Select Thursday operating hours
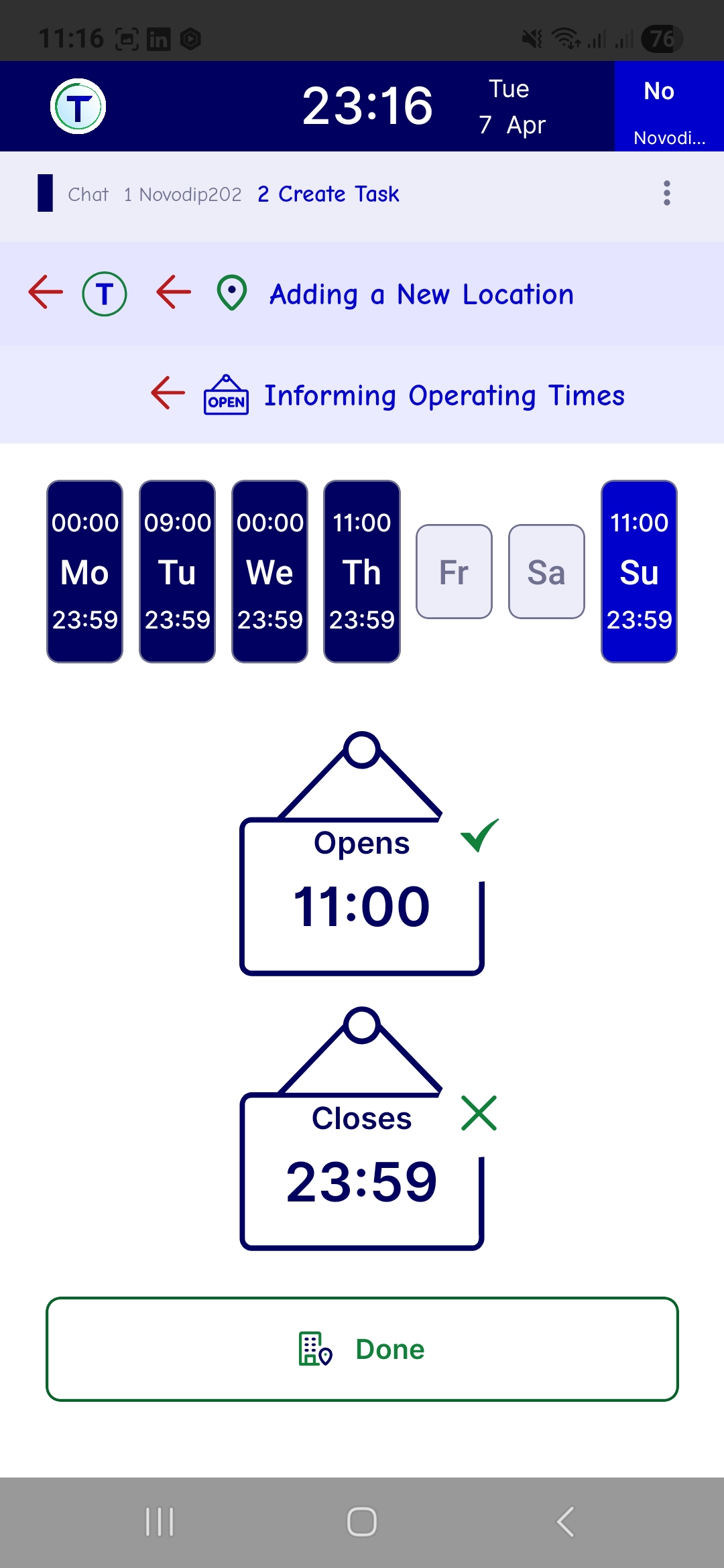Screen dimensions: 724x1568 tap(362, 572)
